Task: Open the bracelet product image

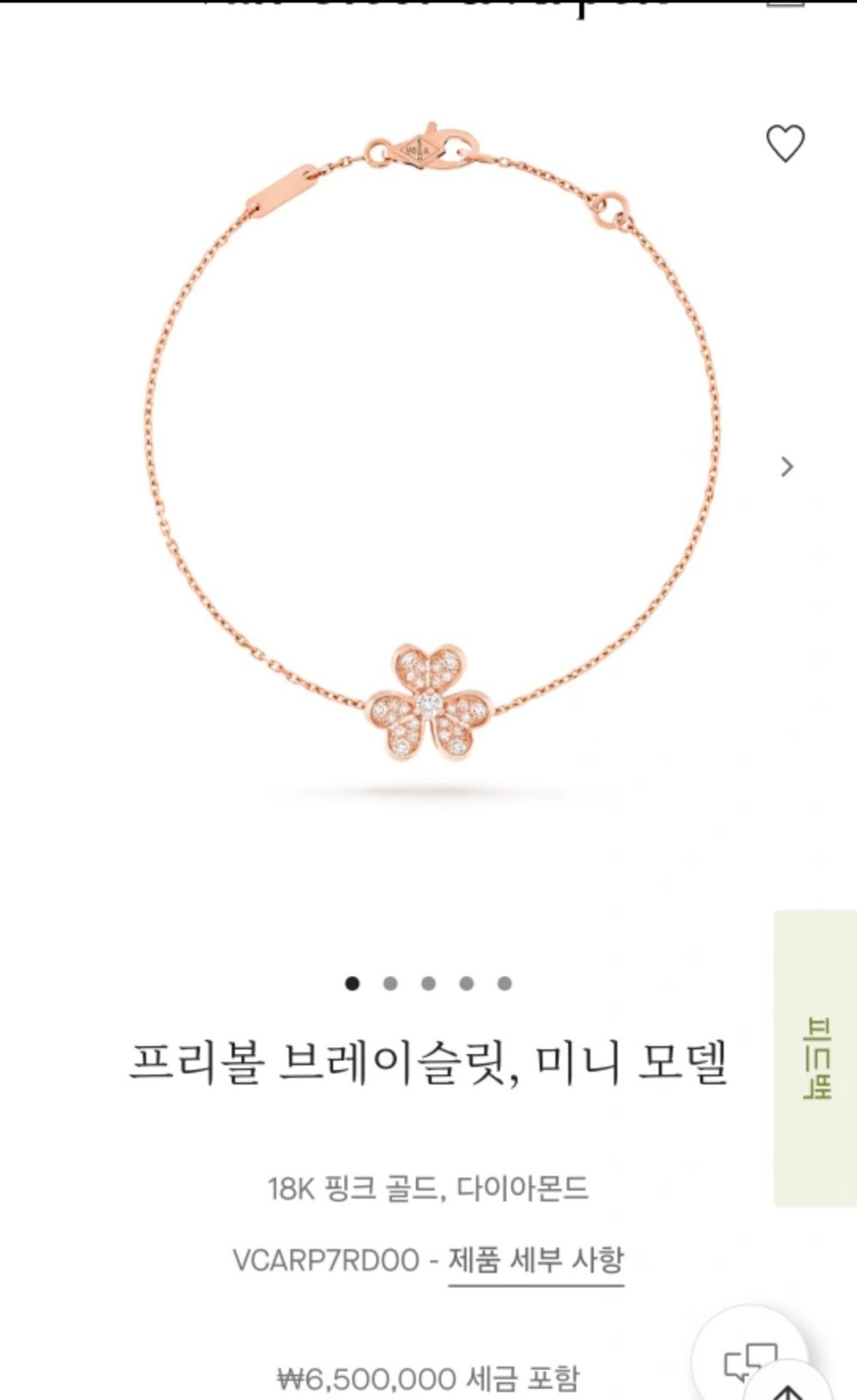Action: click(x=428, y=446)
